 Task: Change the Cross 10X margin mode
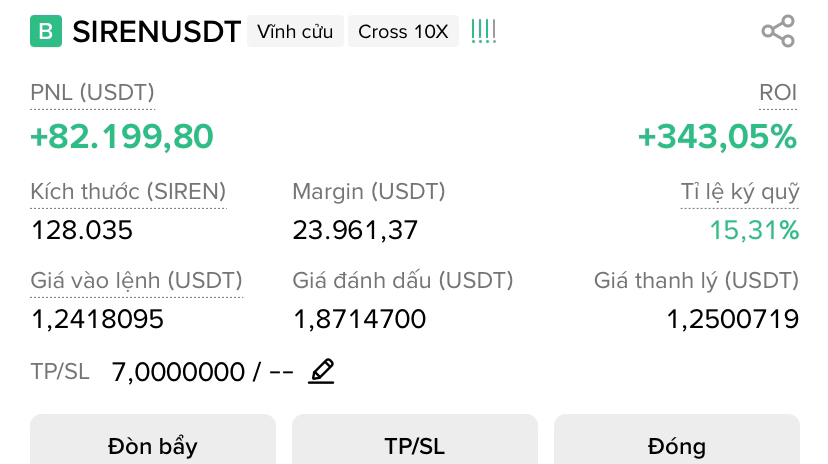tap(403, 32)
